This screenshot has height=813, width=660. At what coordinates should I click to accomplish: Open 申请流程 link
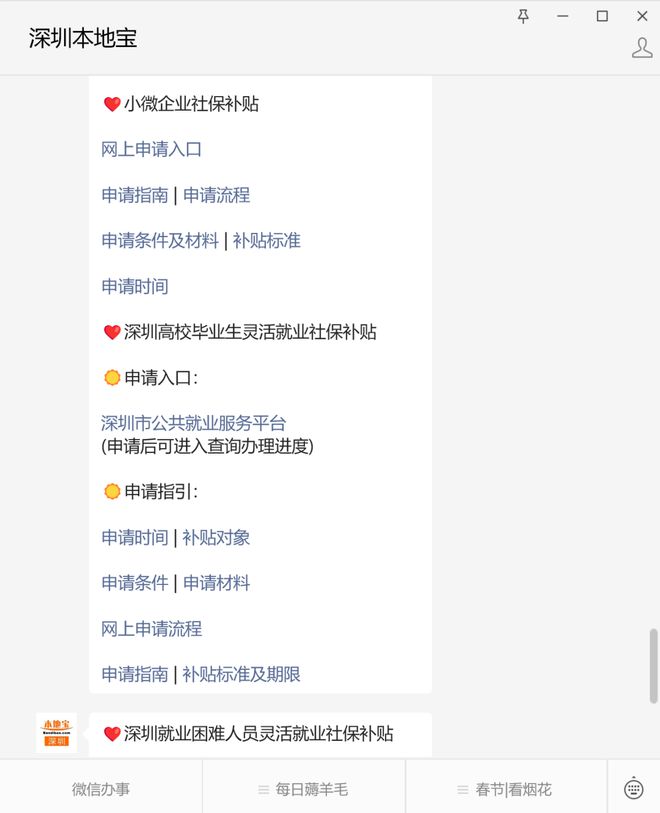pyautogui.click(x=216, y=195)
